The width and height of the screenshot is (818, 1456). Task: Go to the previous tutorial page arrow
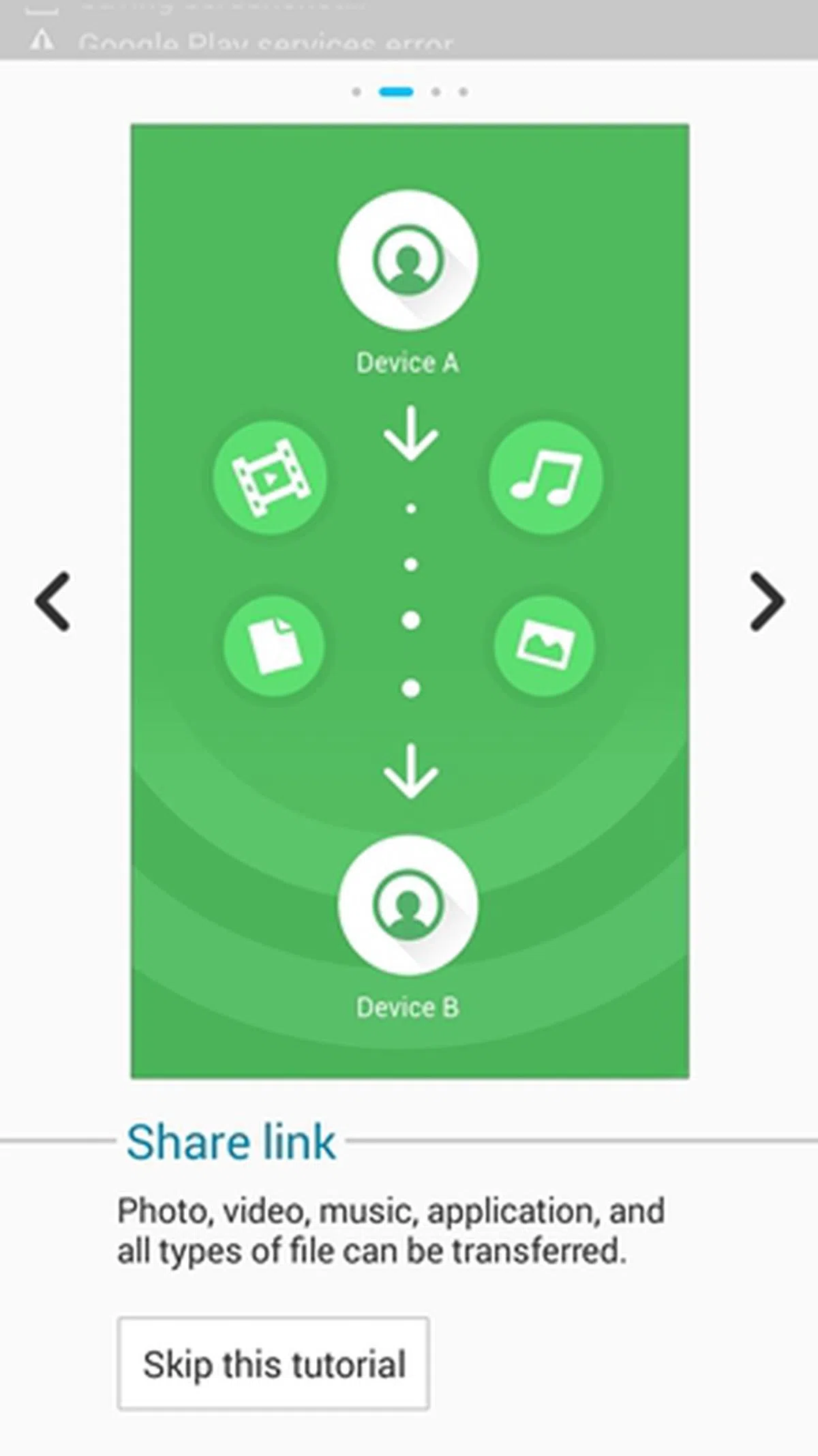click(52, 601)
